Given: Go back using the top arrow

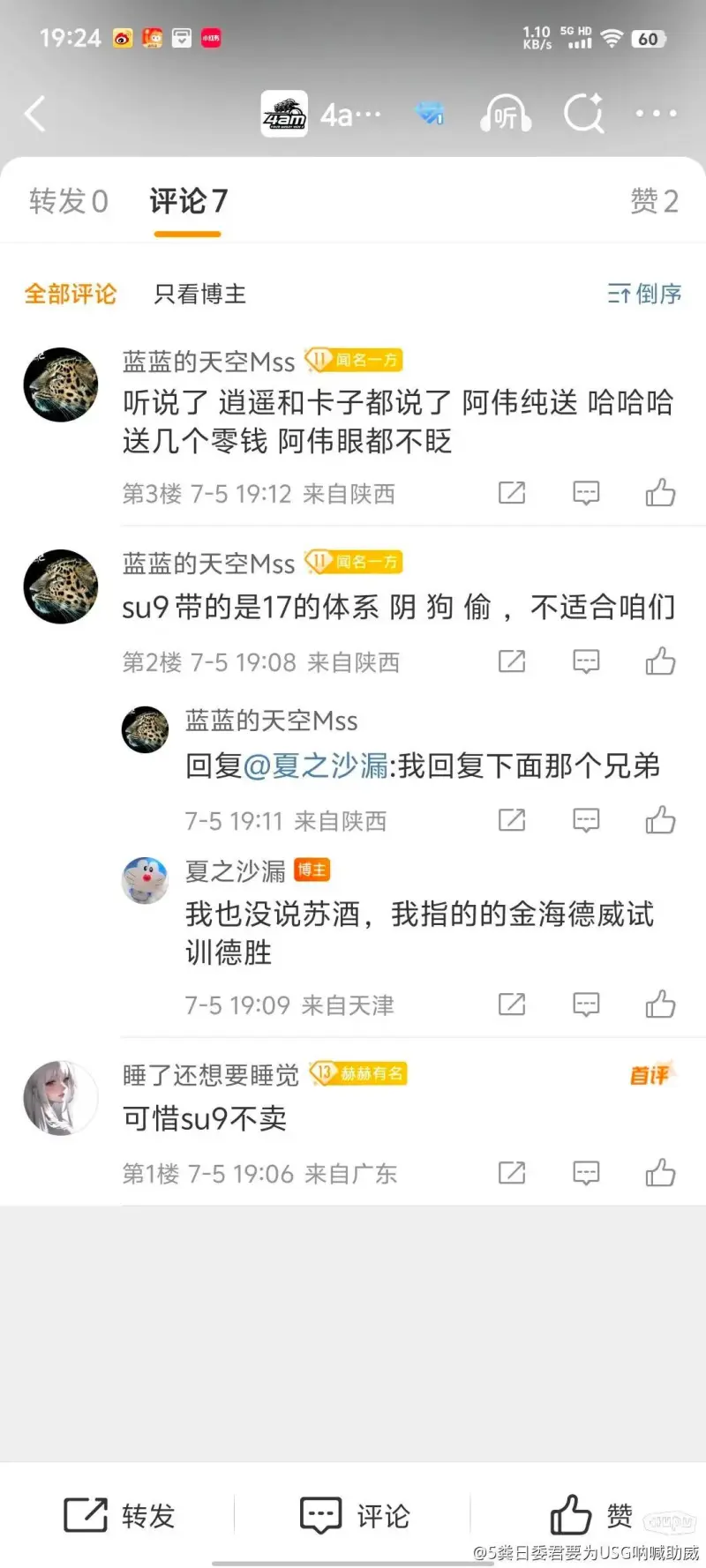Looking at the screenshot, I should [x=35, y=115].
